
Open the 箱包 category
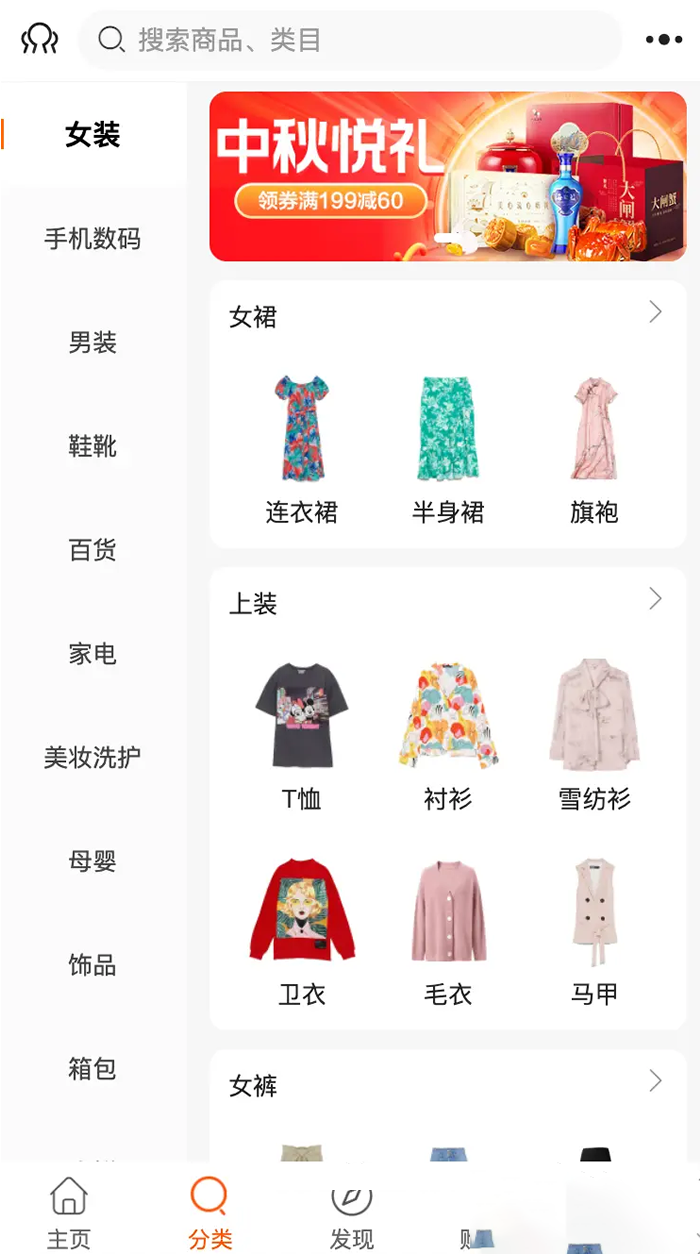pyautogui.click(x=92, y=1069)
